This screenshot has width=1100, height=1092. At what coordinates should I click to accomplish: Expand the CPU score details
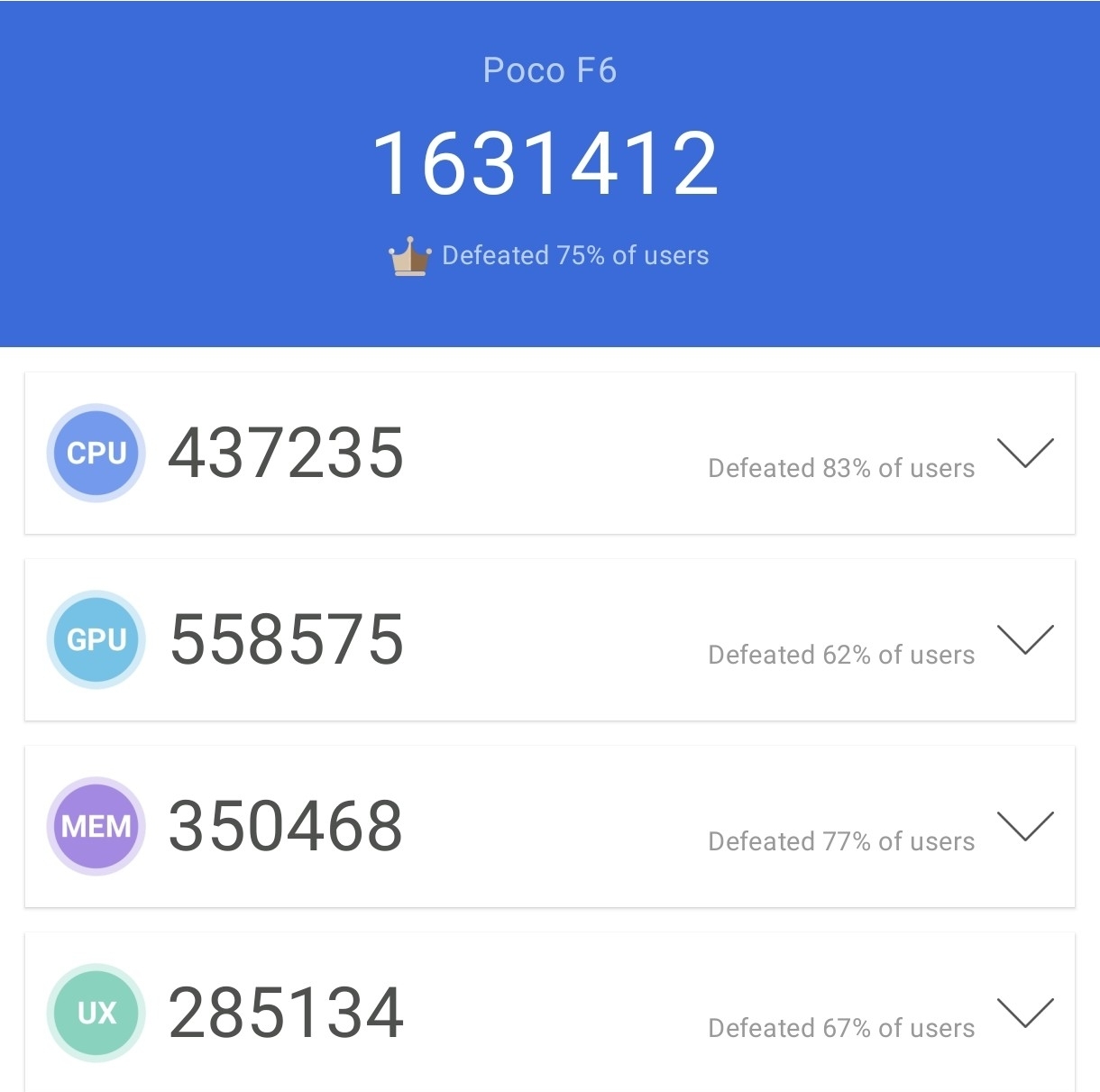click(1025, 453)
